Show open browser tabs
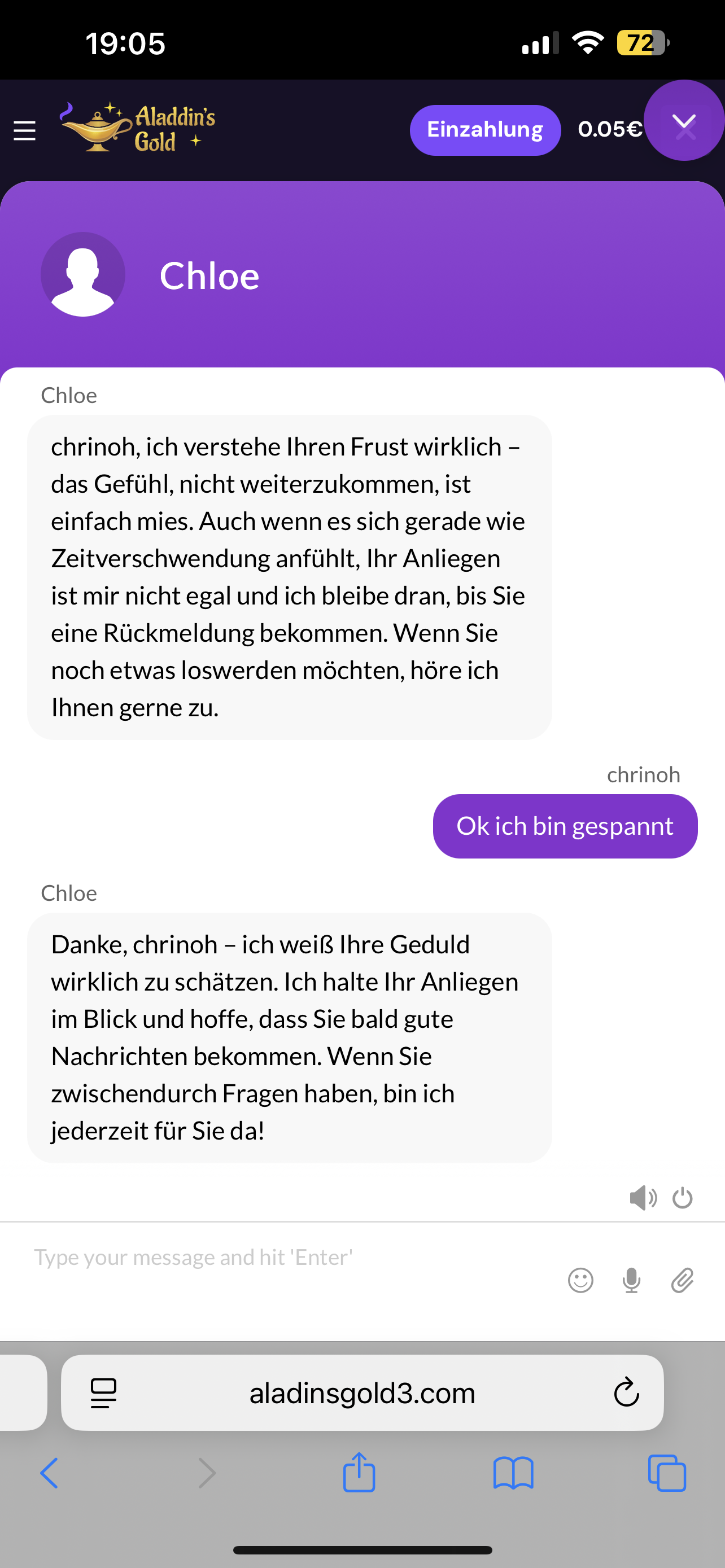Viewport: 725px width, 1568px height. tap(667, 1473)
